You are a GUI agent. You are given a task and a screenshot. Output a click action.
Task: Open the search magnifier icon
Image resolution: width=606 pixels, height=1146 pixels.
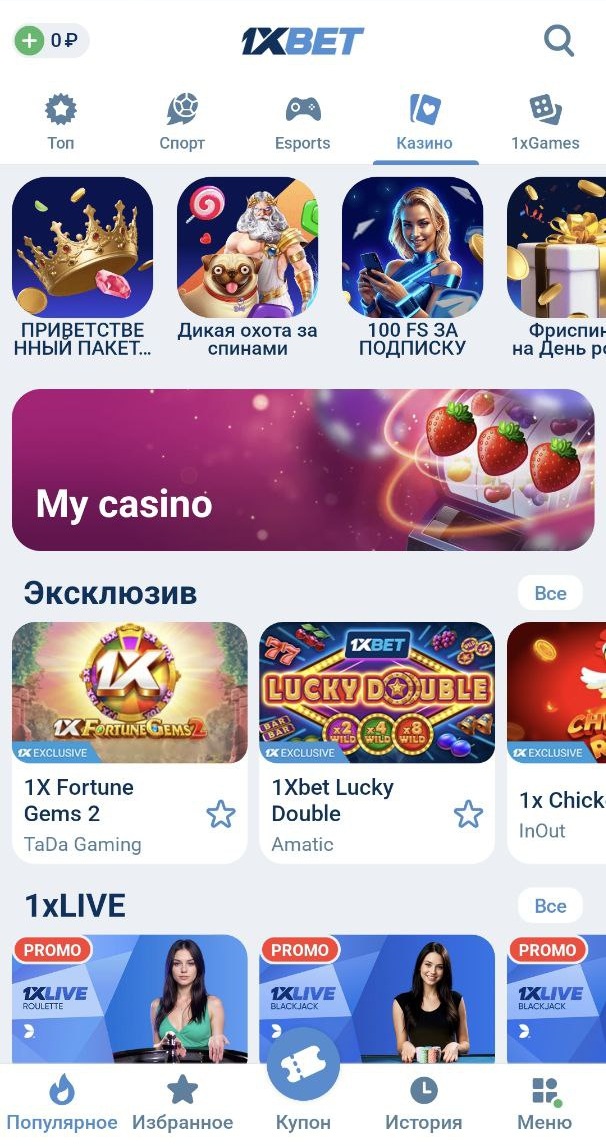[x=558, y=41]
